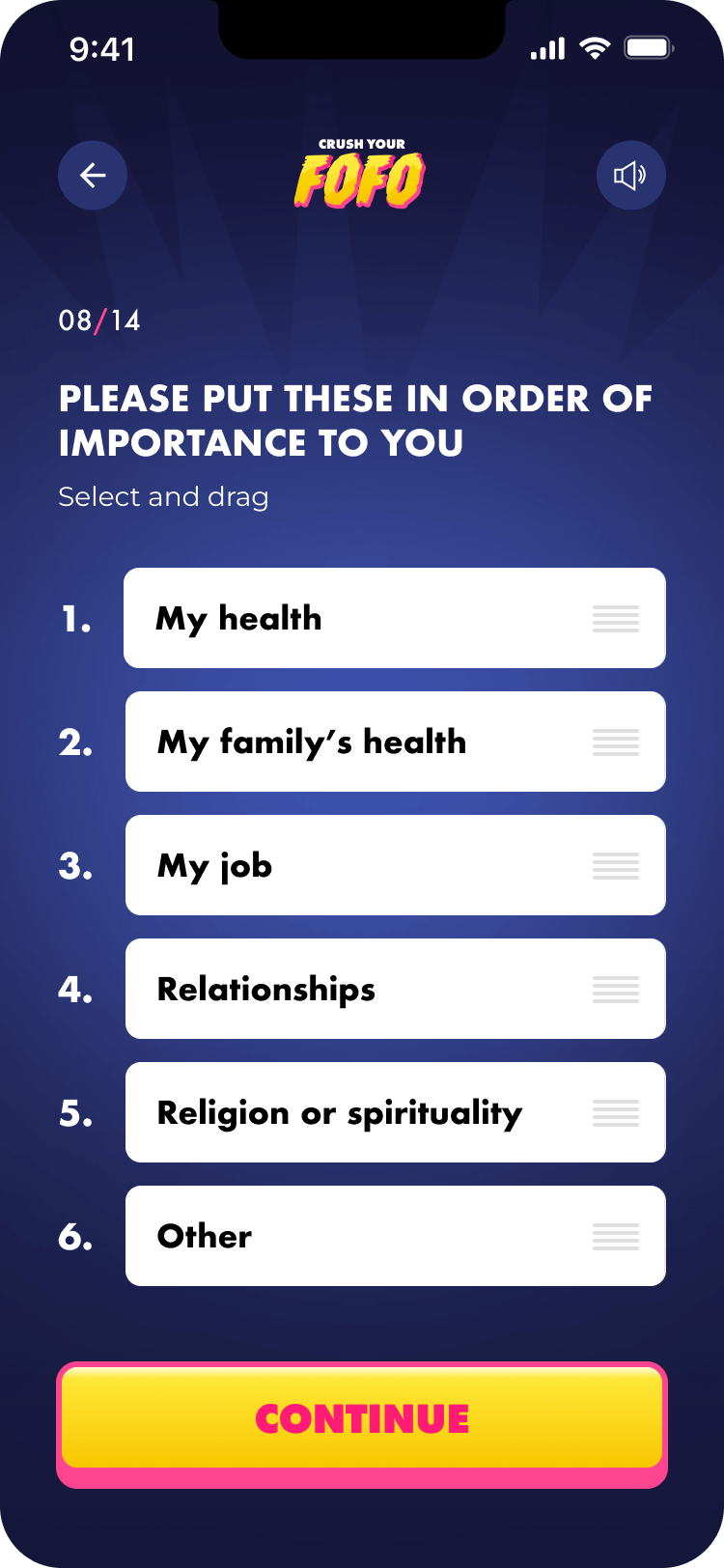Select the Religion or spirituality item
Image resolution: width=724 pixels, height=1568 pixels.
(394, 1112)
